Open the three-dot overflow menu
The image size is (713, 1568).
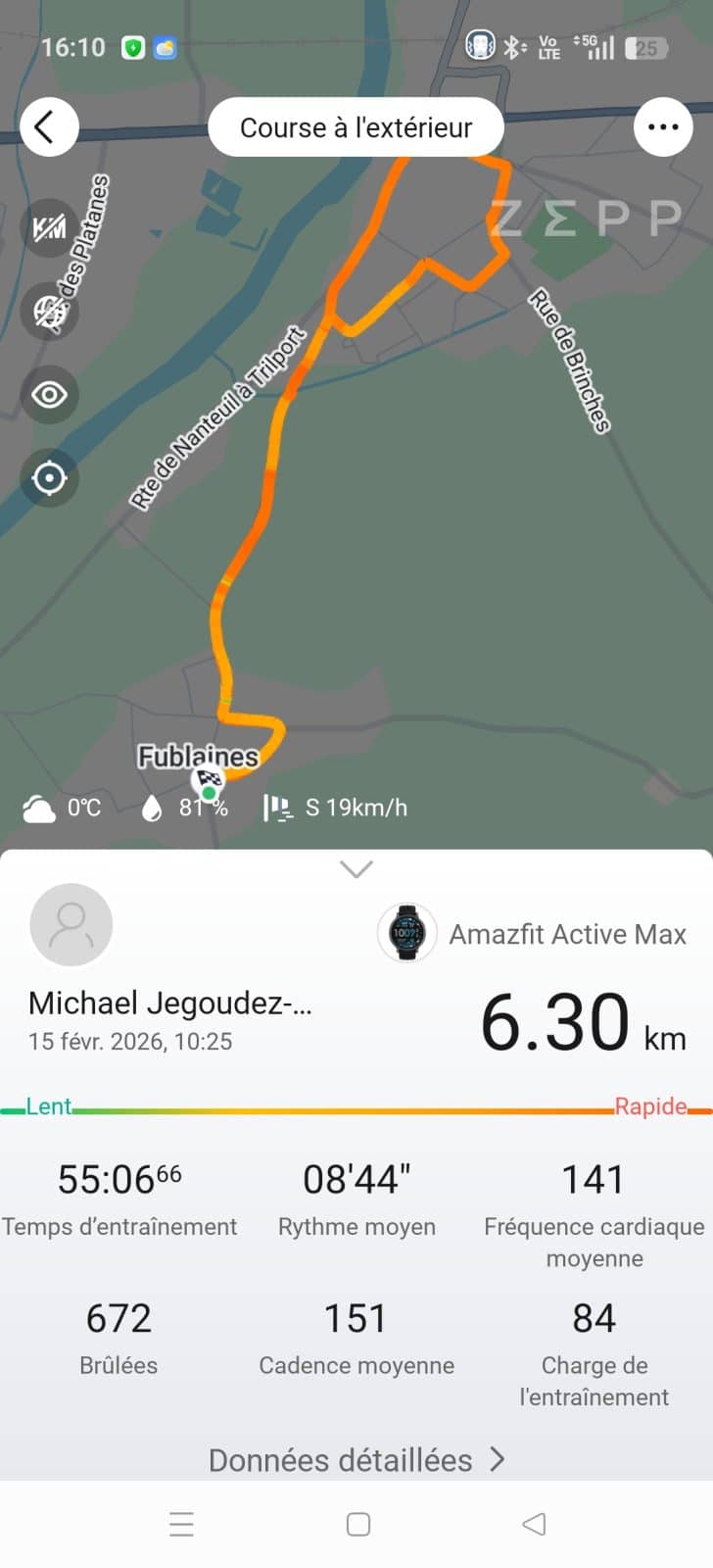coord(663,127)
